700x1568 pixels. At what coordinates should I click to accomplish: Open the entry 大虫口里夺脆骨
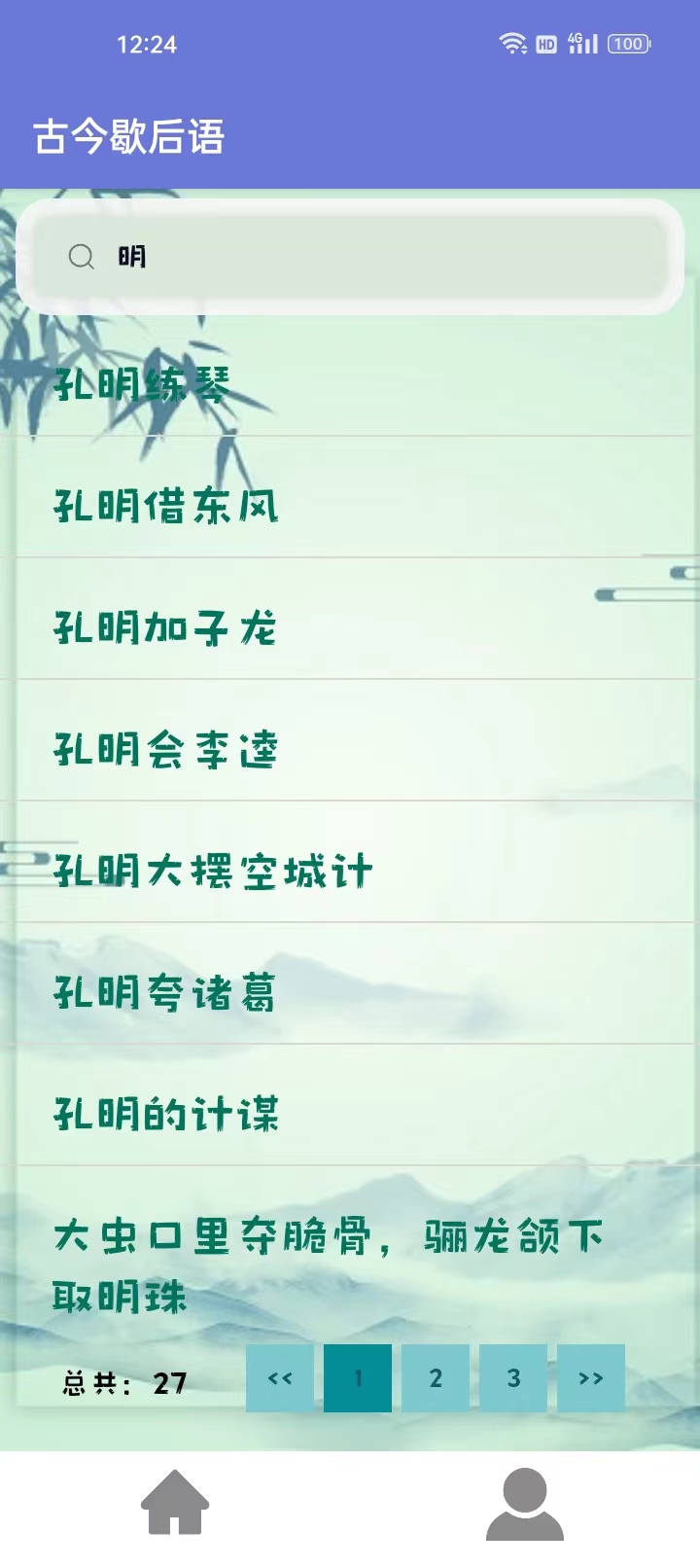coord(329,1265)
